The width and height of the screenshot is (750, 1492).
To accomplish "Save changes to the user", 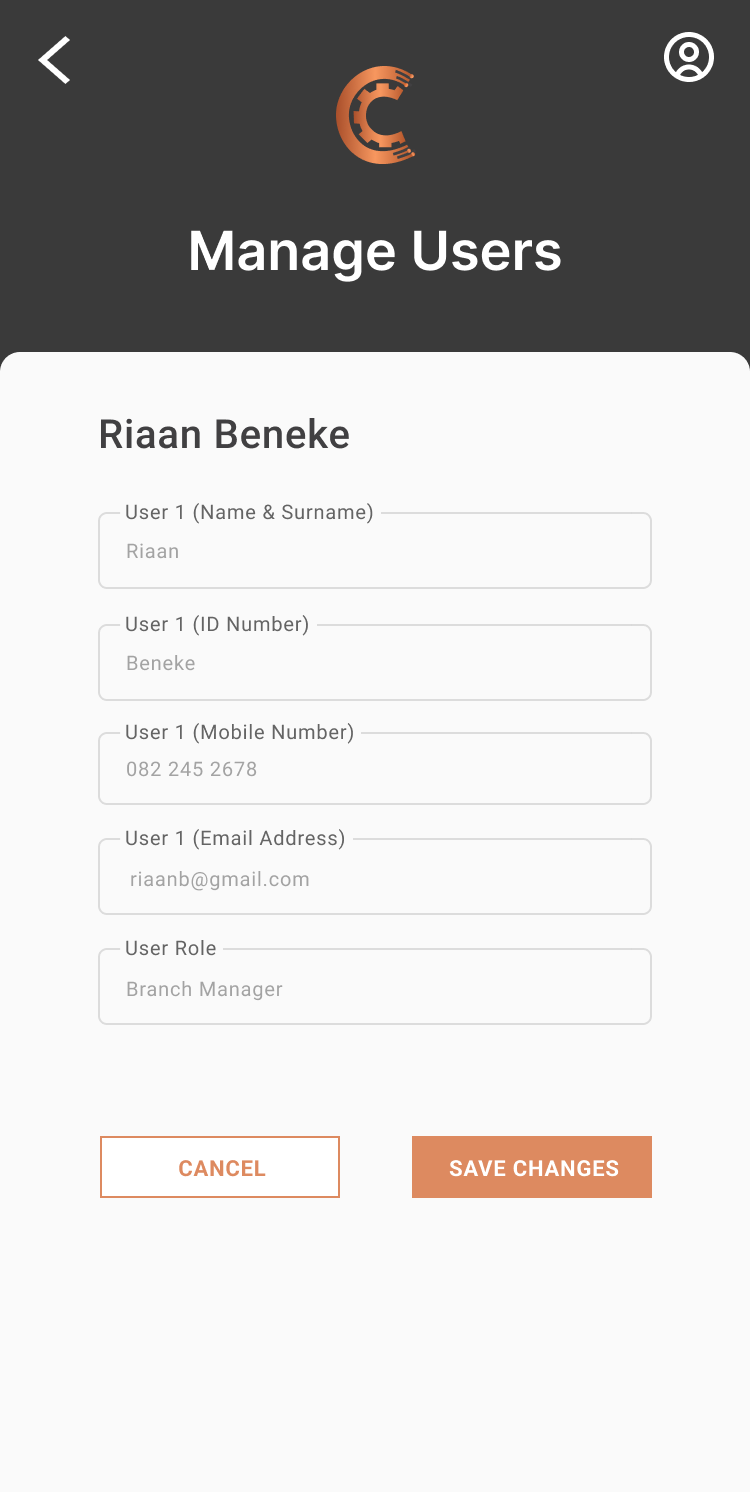I will [x=532, y=1167].
